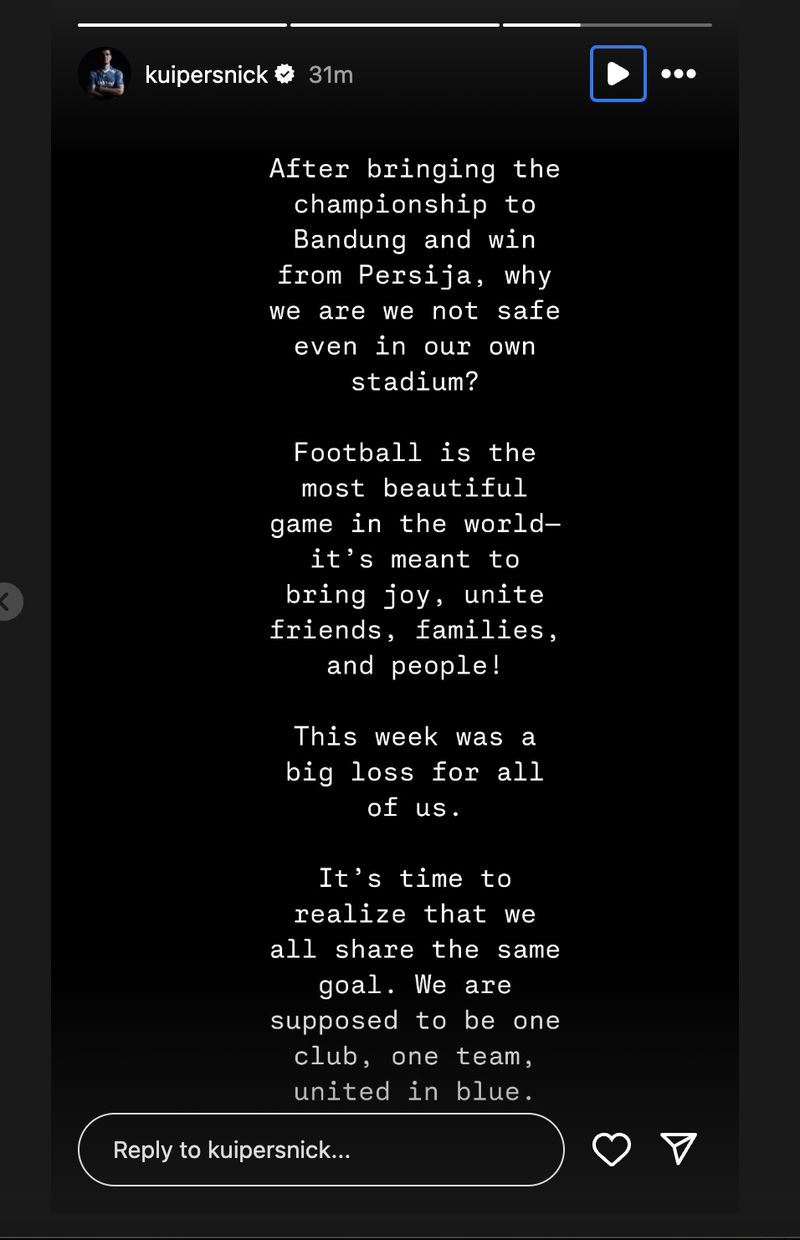This screenshot has height=1240, width=800.
Task: Open kuipersnick's profile picture
Action: 104,74
